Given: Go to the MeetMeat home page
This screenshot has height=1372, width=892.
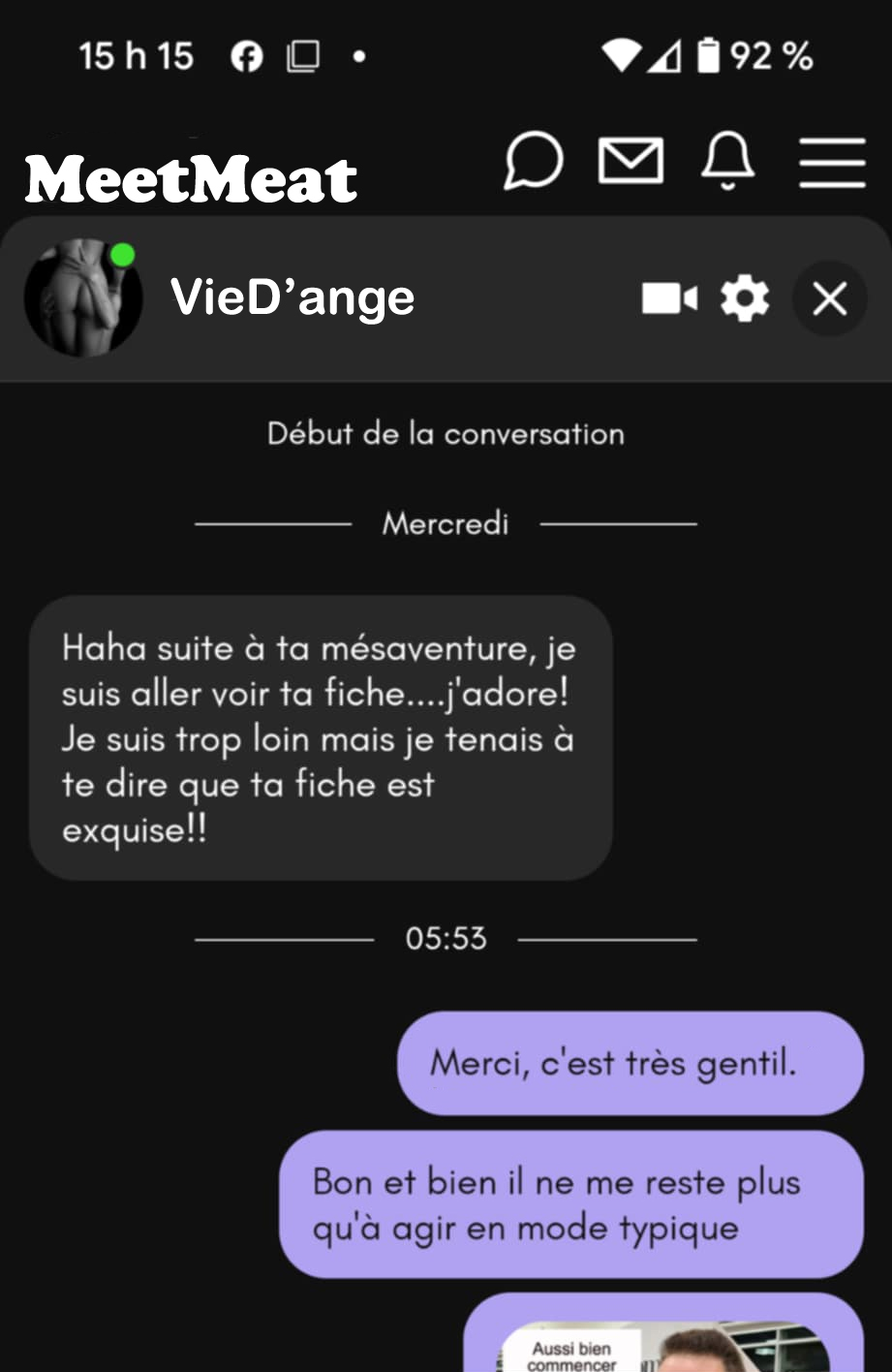Looking at the screenshot, I should click(191, 180).
